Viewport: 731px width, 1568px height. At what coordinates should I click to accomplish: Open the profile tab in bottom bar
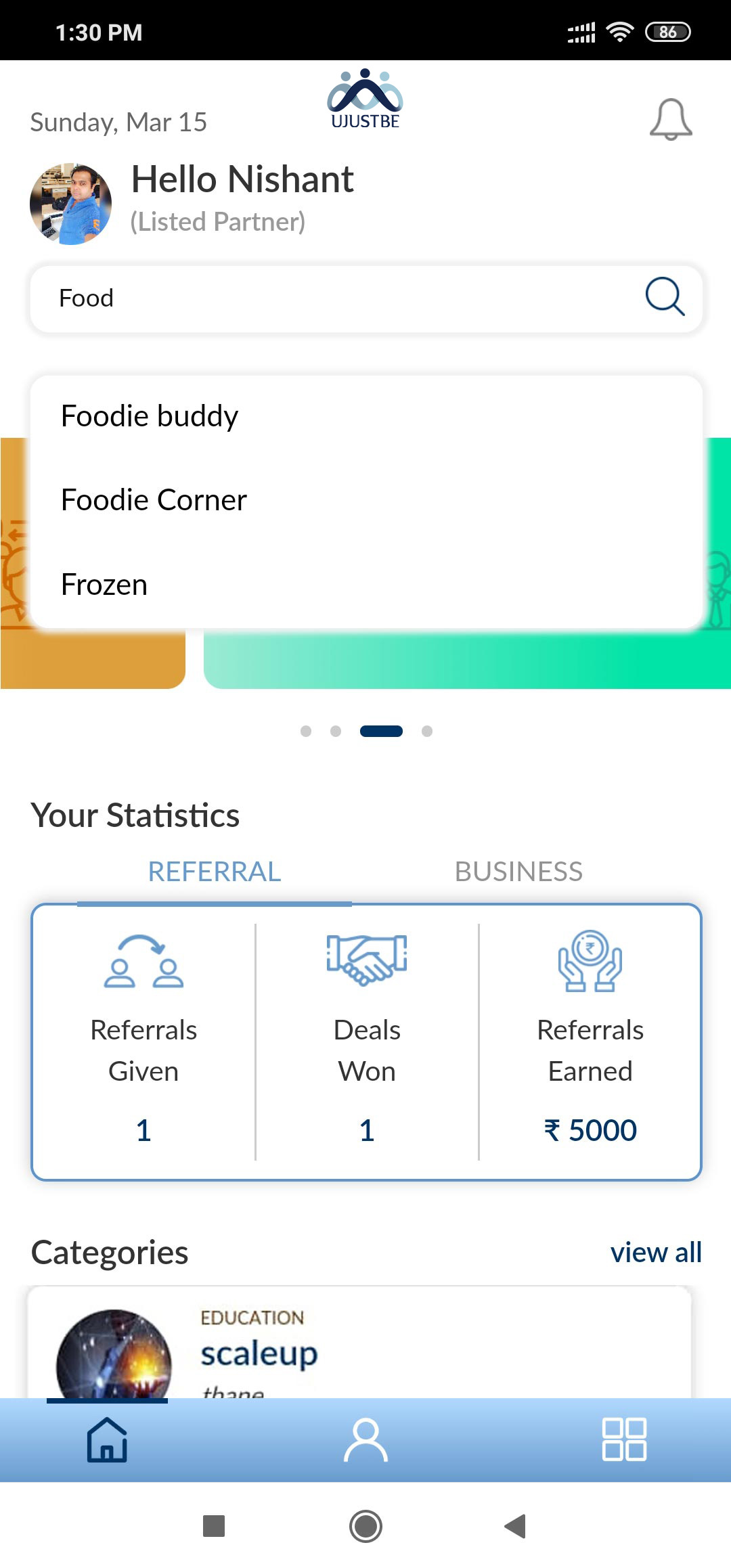pos(365,1440)
